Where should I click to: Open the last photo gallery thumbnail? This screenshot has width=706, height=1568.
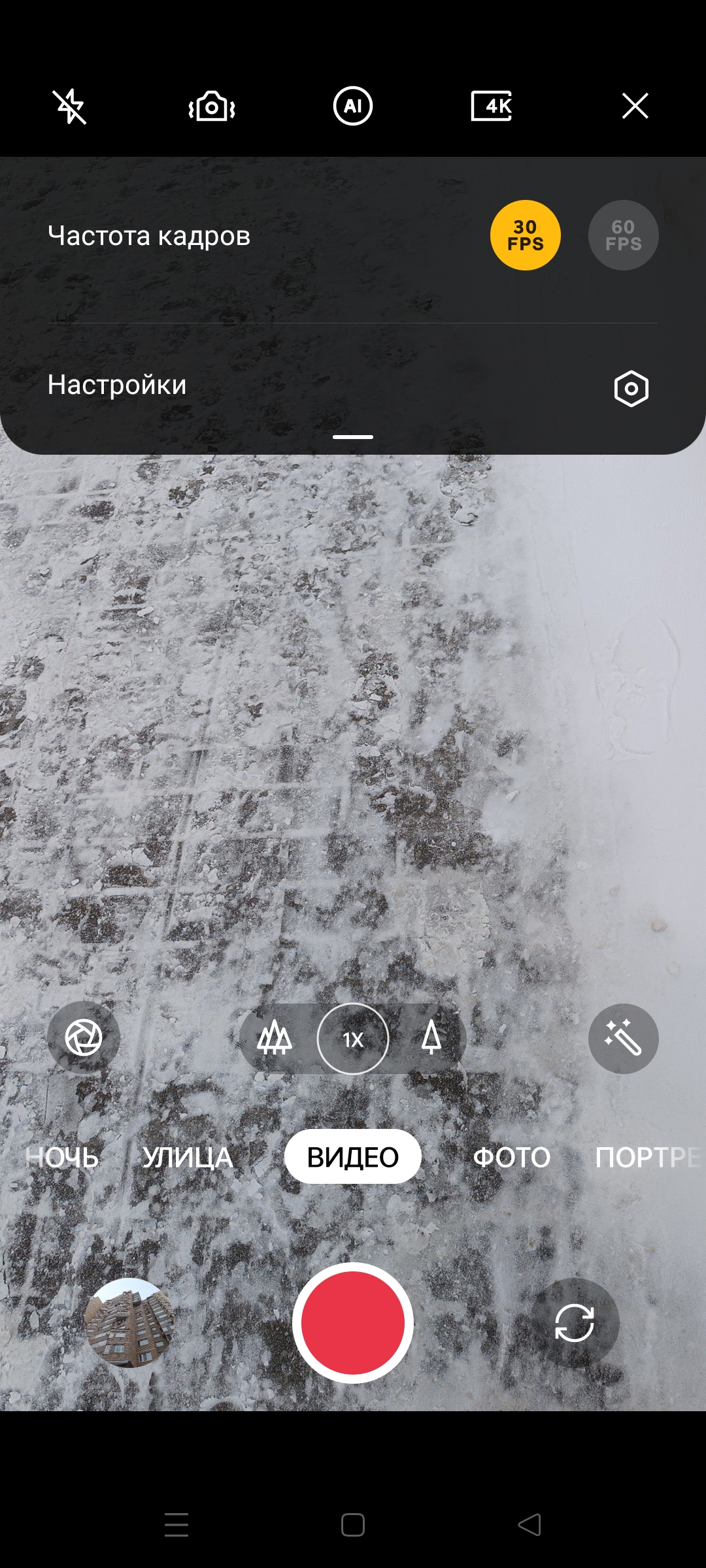pyautogui.click(x=129, y=1323)
